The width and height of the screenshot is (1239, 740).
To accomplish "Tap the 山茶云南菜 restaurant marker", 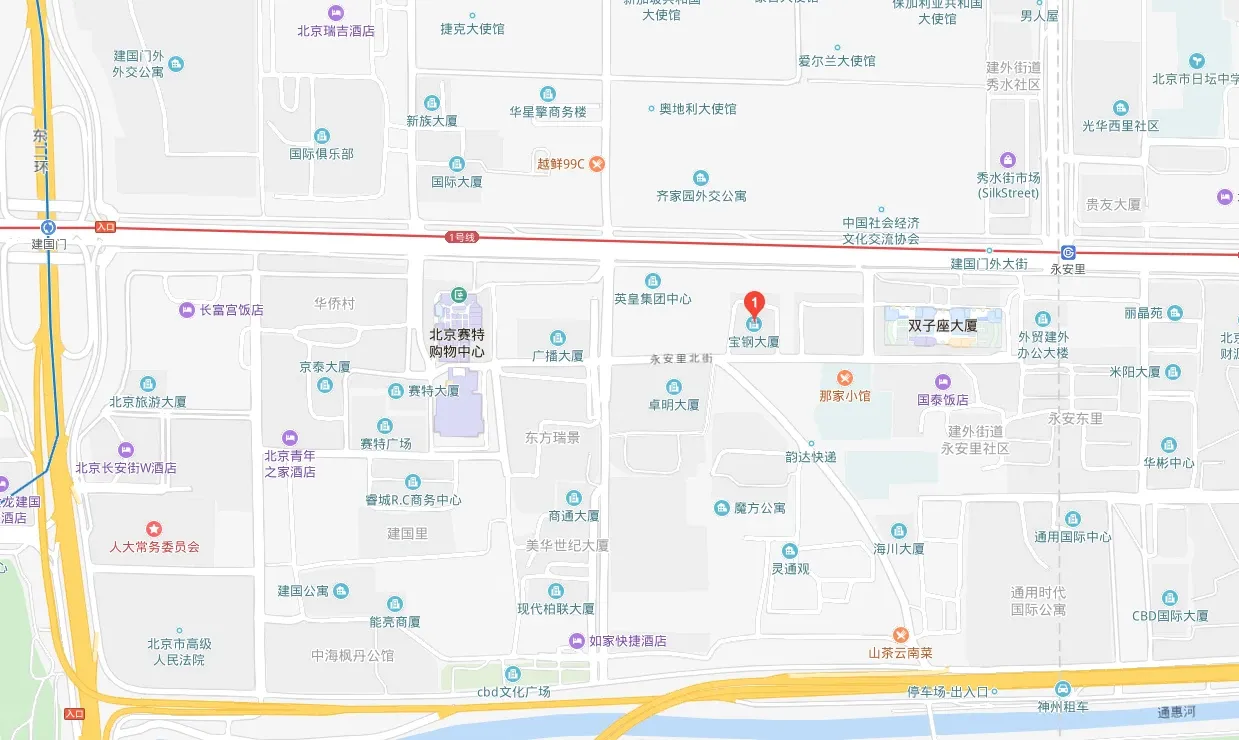I will point(900,635).
